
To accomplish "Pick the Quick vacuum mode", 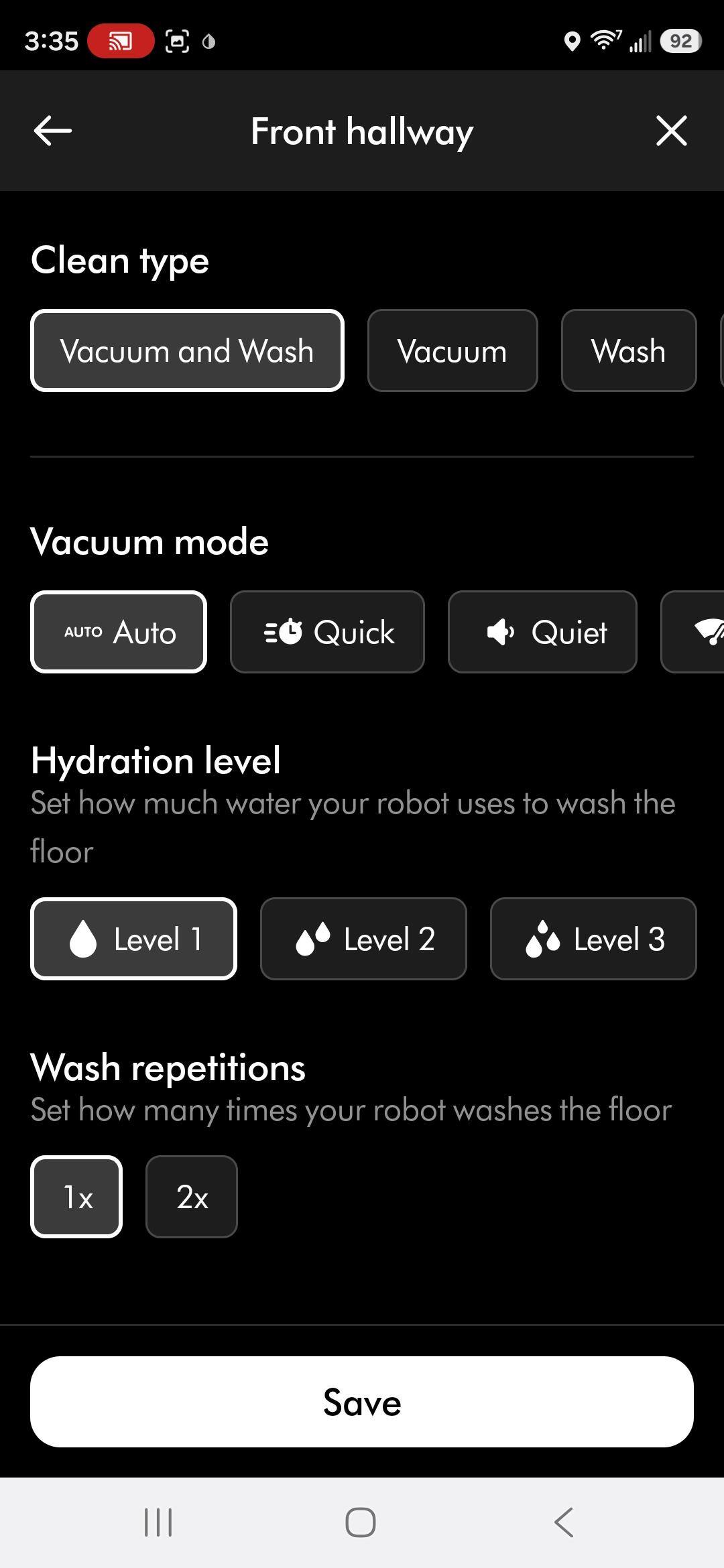I will (327, 632).
